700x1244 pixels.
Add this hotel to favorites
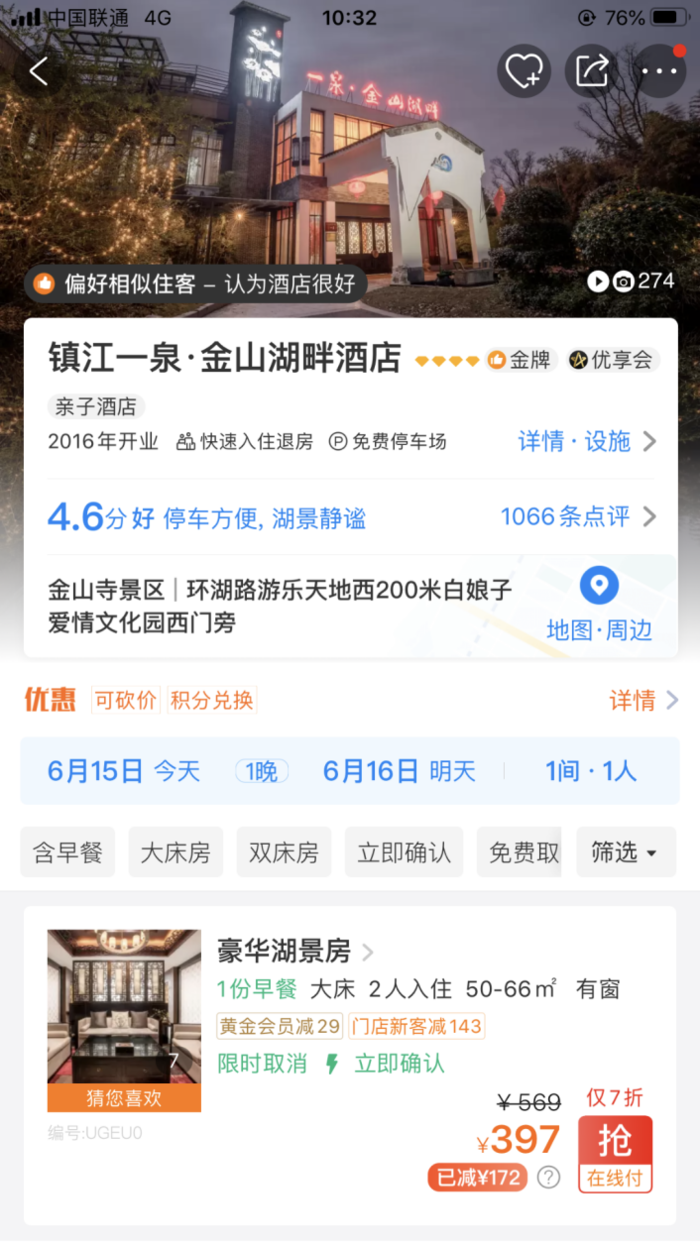pos(523,71)
